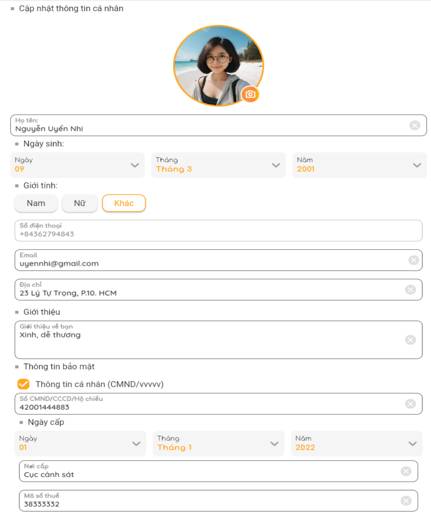Select Nữ gender option

(x=80, y=203)
